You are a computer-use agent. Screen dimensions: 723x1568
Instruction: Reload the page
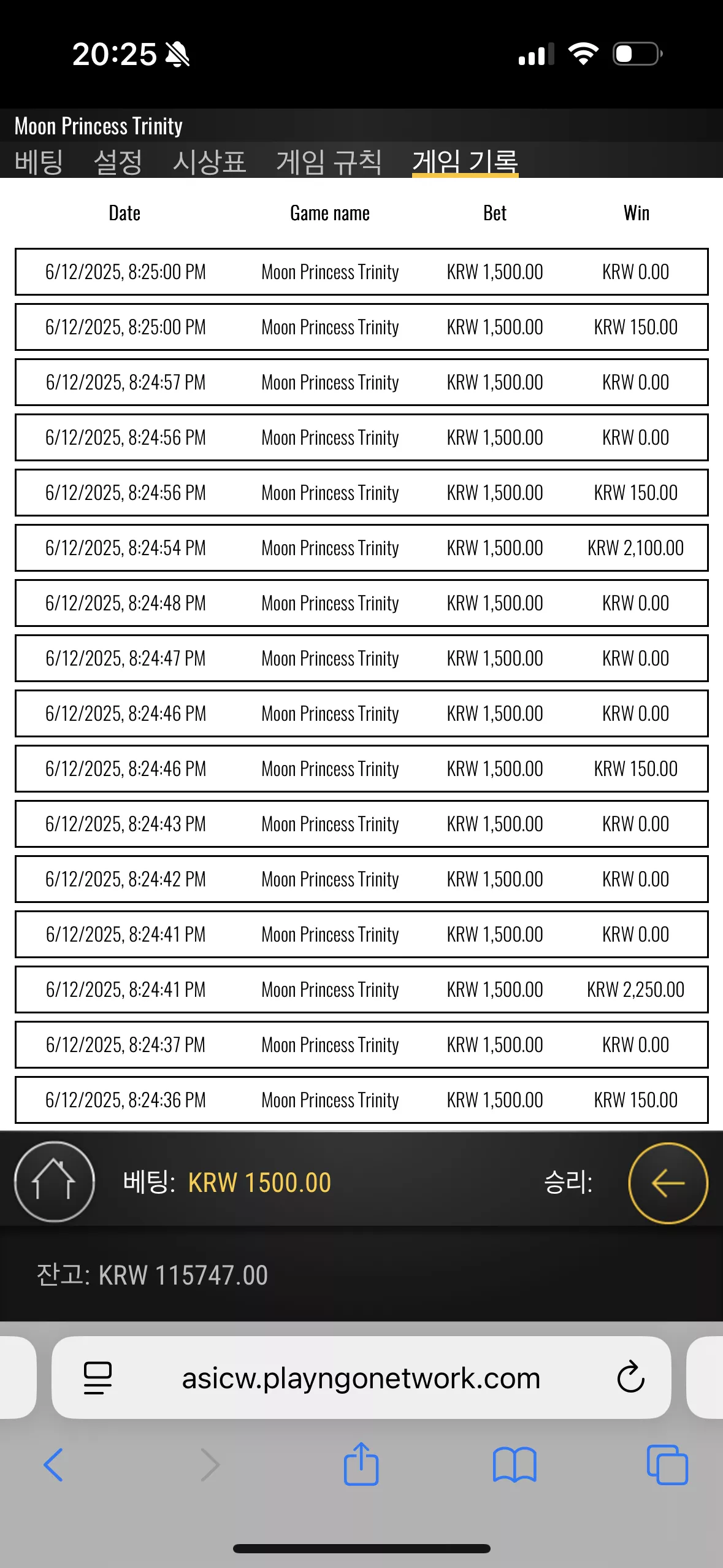630,1378
